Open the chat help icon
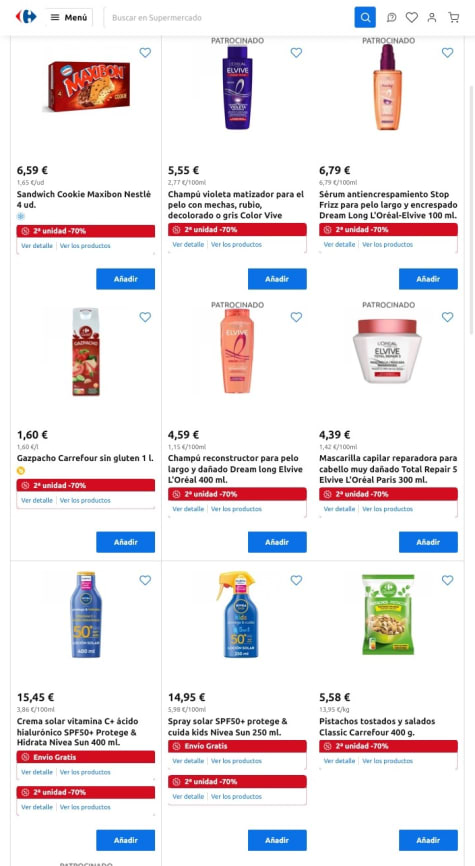Viewport: 475px width, 866px height. pos(391,18)
